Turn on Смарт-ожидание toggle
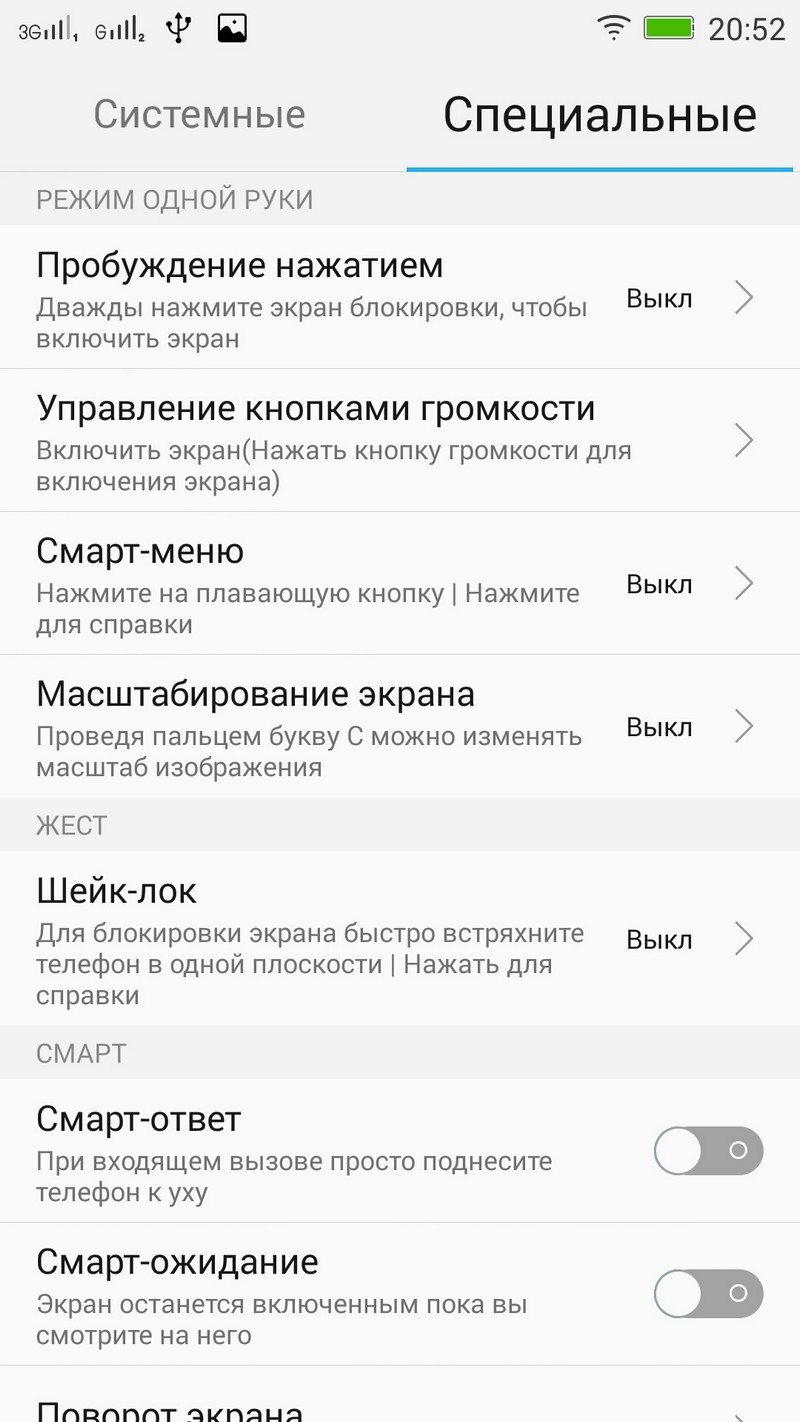The image size is (800, 1422). point(708,1293)
